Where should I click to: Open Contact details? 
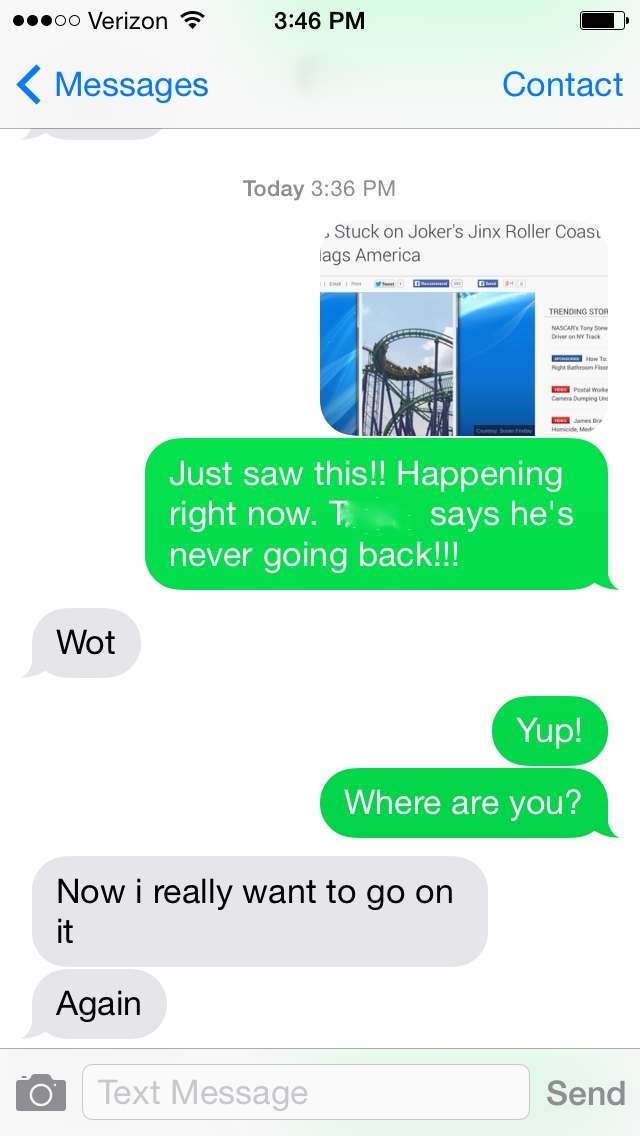click(x=562, y=86)
